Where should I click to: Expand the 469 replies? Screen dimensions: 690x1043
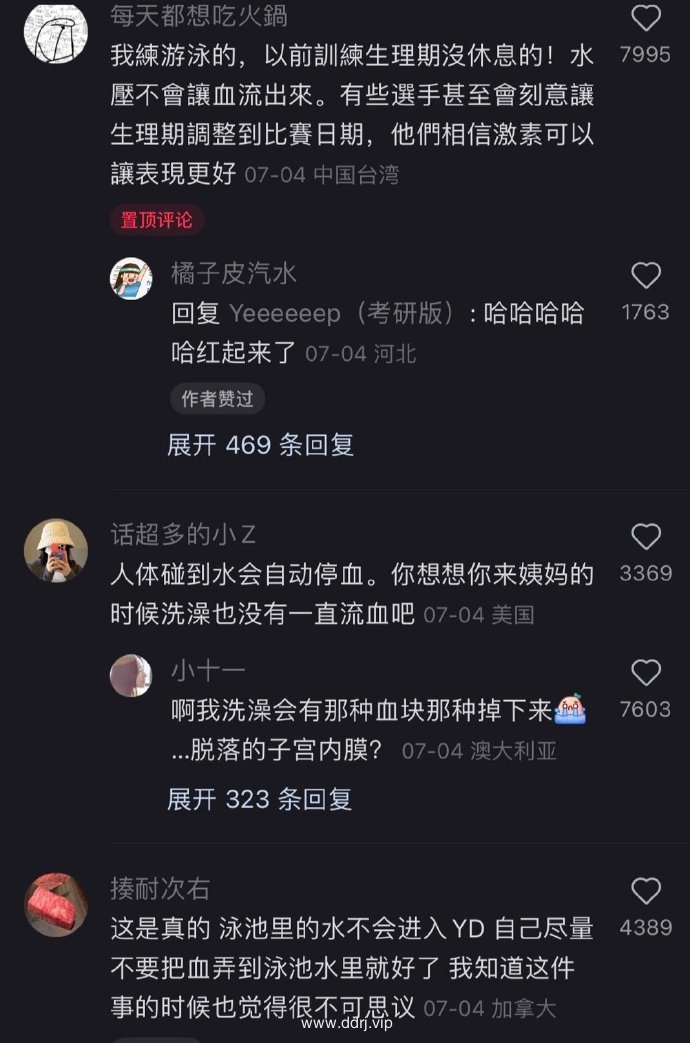[x=260, y=445]
